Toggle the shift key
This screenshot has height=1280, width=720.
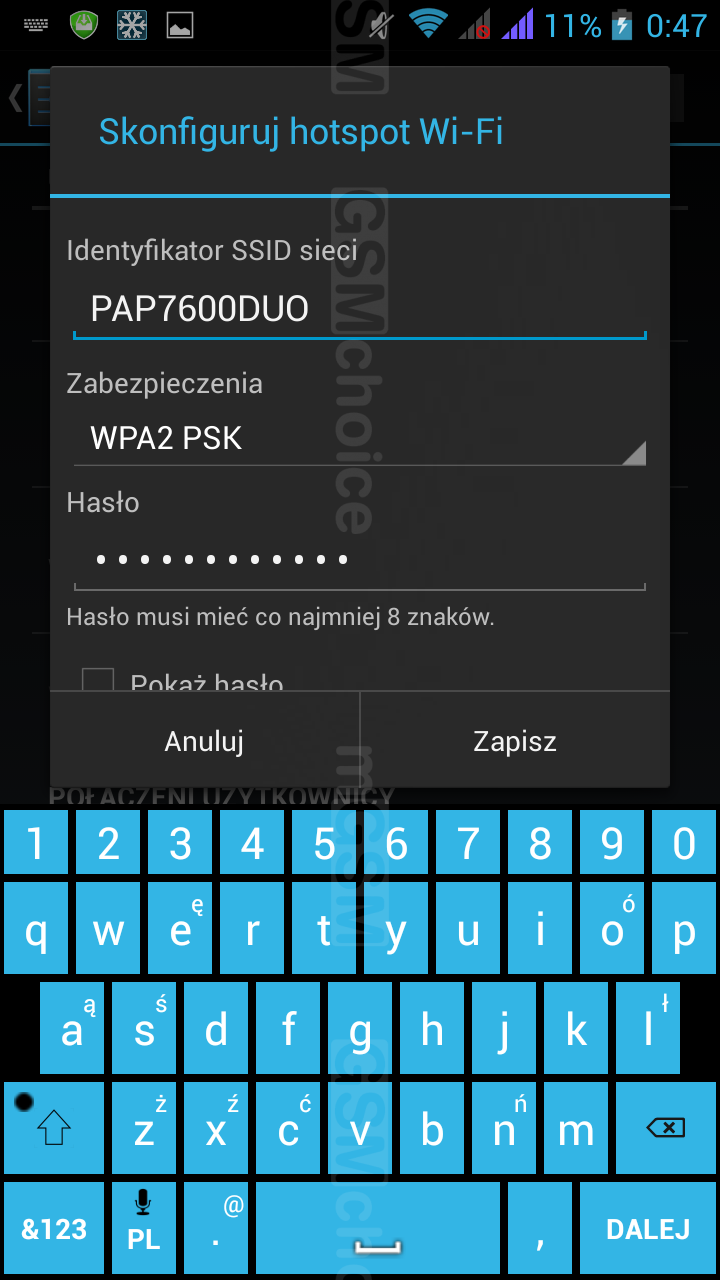pyautogui.click(x=54, y=1128)
